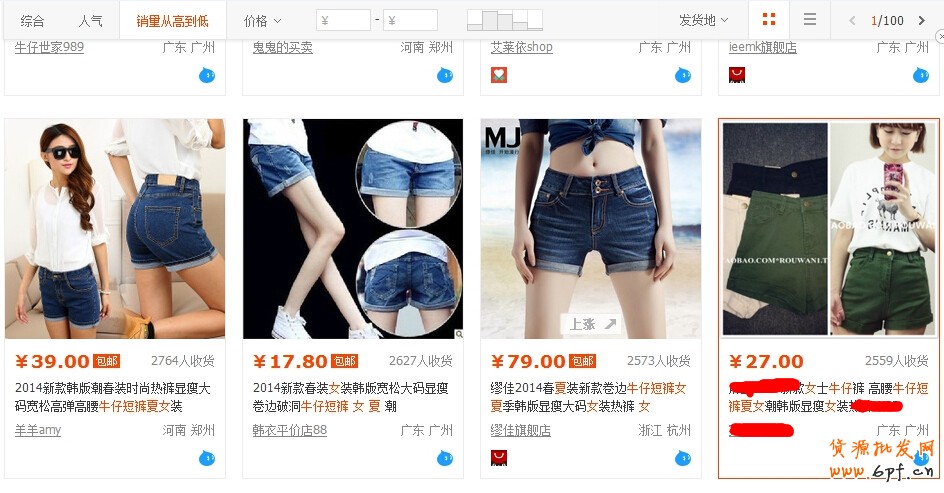This screenshot has width=944, height=493.
Task: Go to the previous results page
Action: coord(852,20)
